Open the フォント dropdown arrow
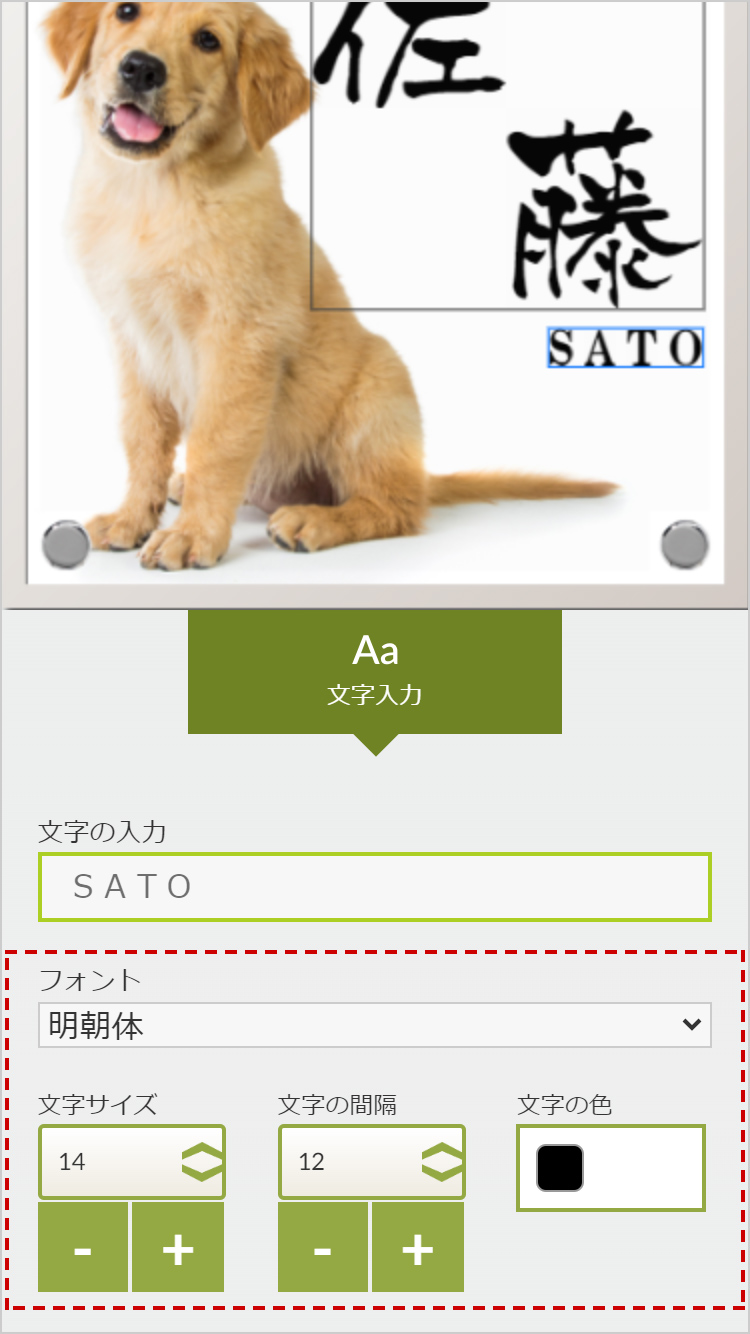 692,1025
